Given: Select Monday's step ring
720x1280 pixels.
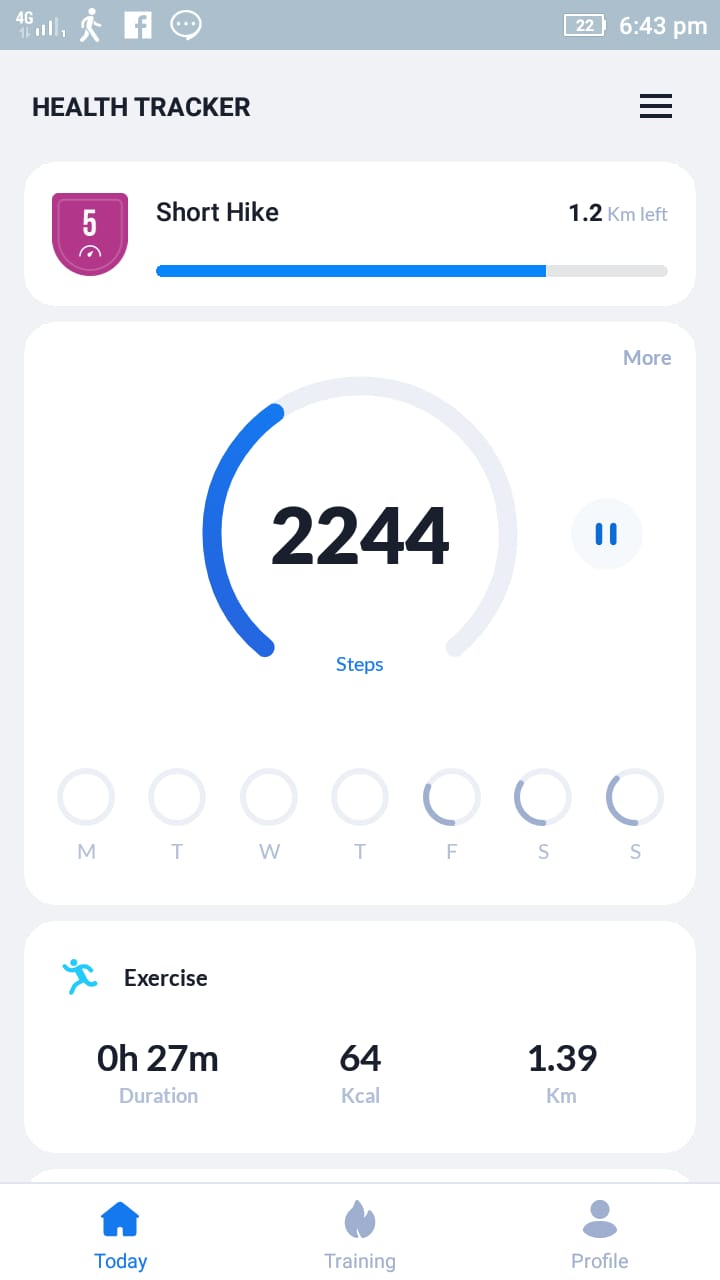Looking at the screenshot, I should click(86, 797).
